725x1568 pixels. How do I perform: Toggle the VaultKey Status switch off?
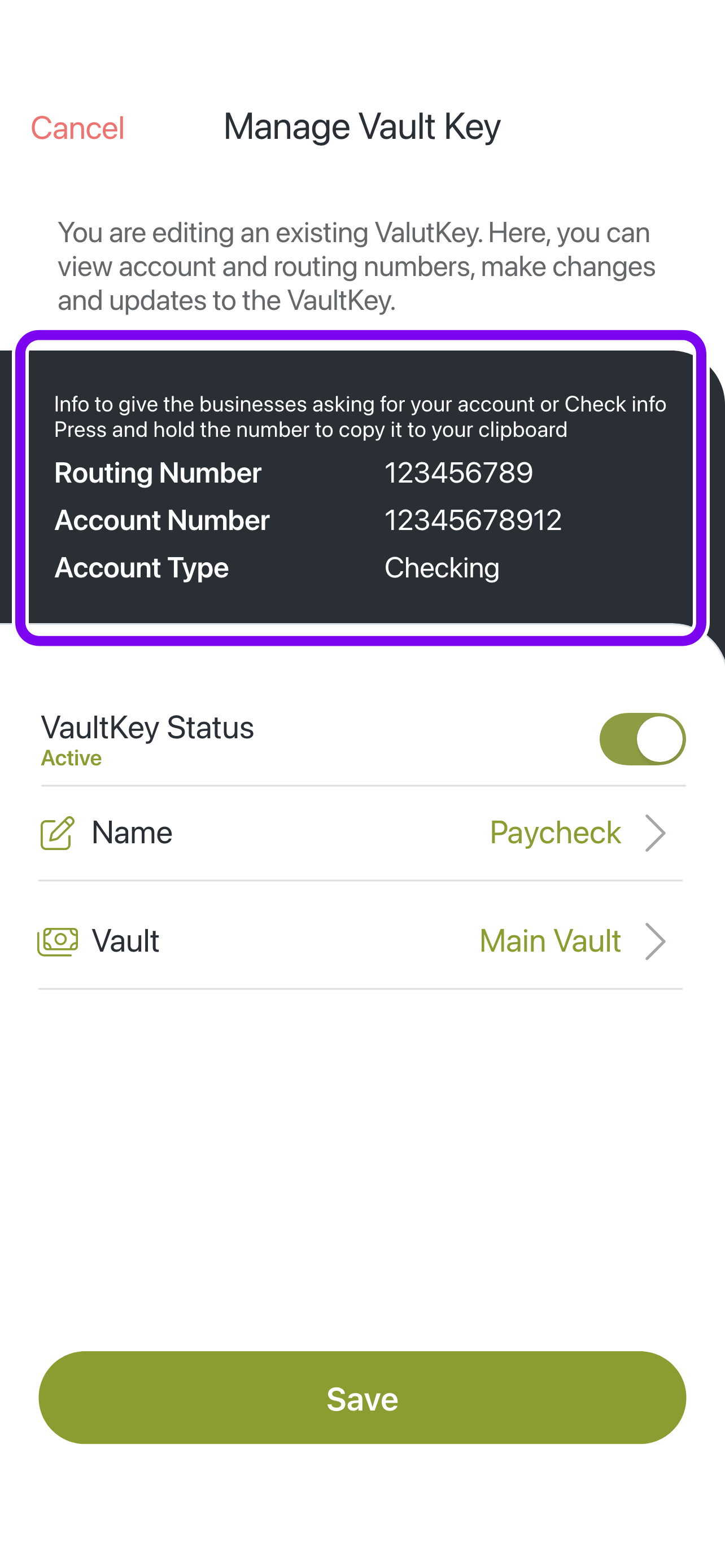click(x=642, y=739)
